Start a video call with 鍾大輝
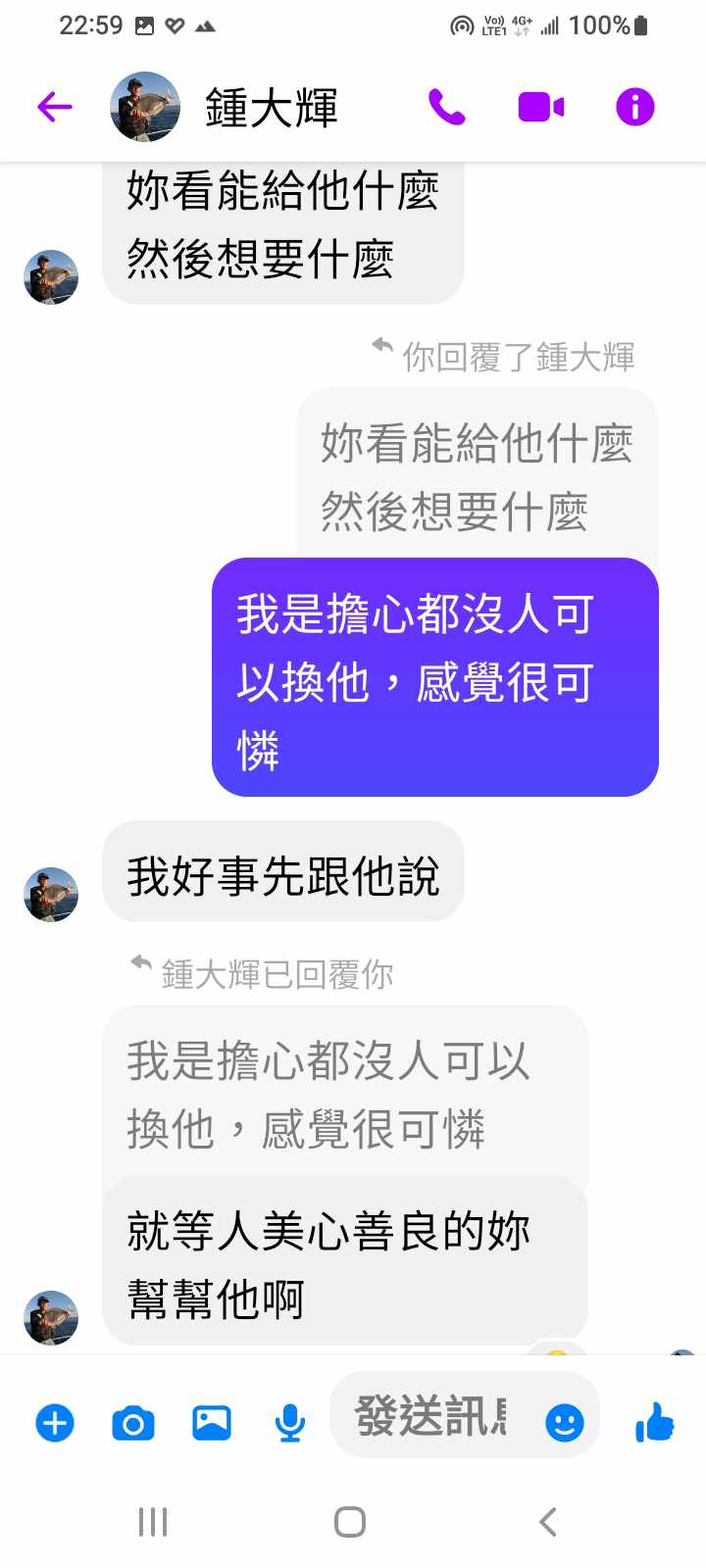 (x=540, y=107)
